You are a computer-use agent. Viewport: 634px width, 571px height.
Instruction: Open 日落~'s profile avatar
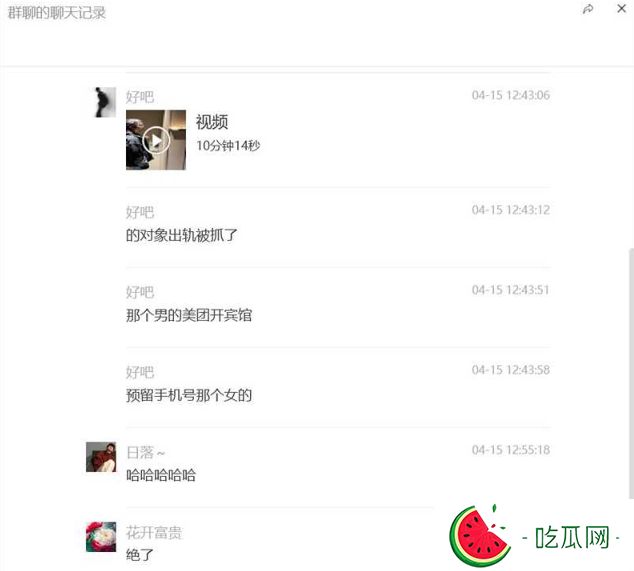coord(101,457)
